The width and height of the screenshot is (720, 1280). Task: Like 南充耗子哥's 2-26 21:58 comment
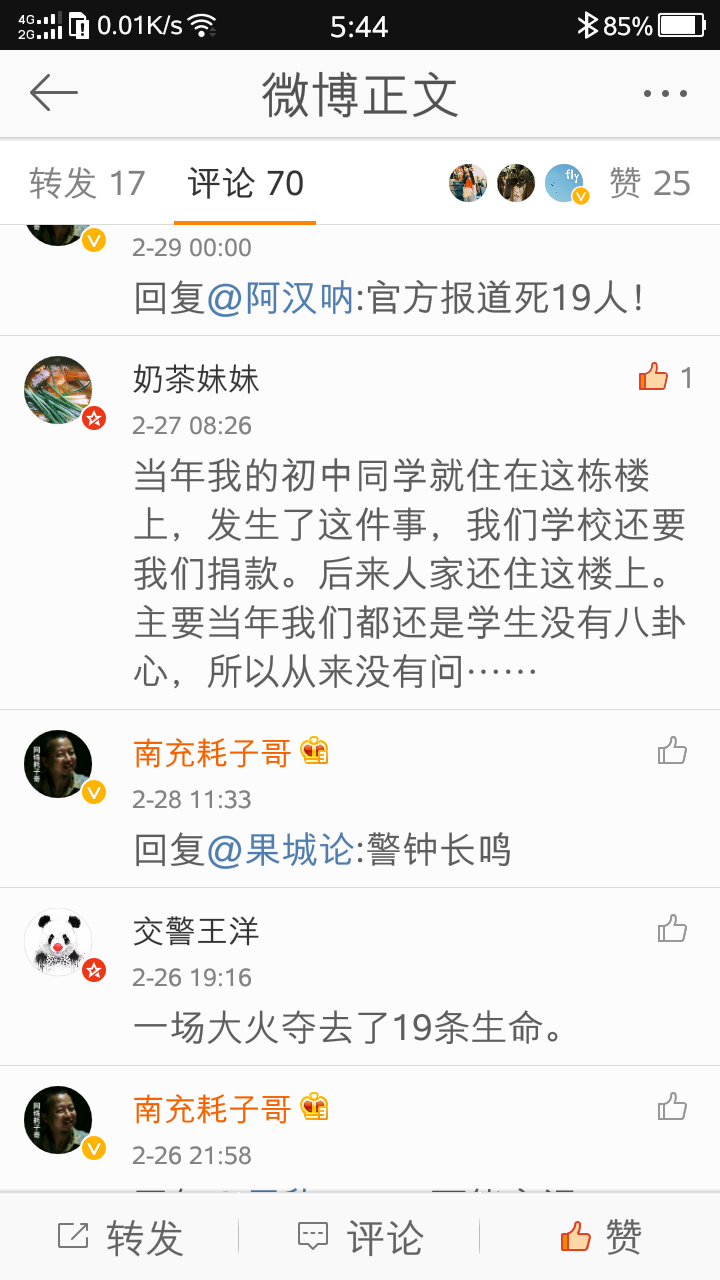click(x=672, y=1107)
